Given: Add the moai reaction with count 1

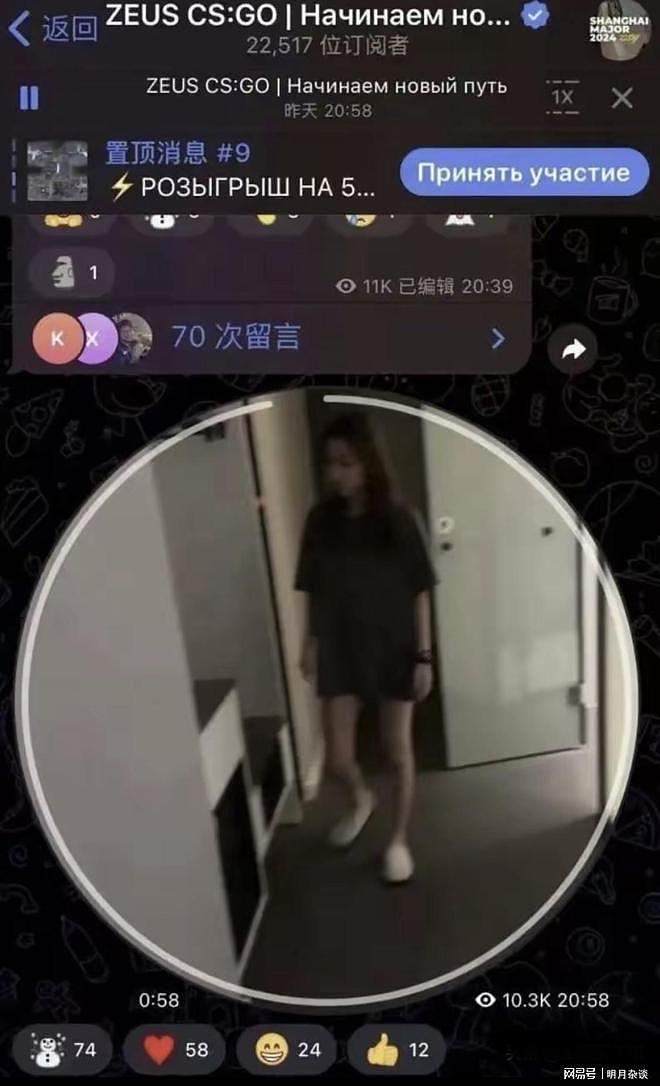Looking at the screenshot, I should [71, 273].
